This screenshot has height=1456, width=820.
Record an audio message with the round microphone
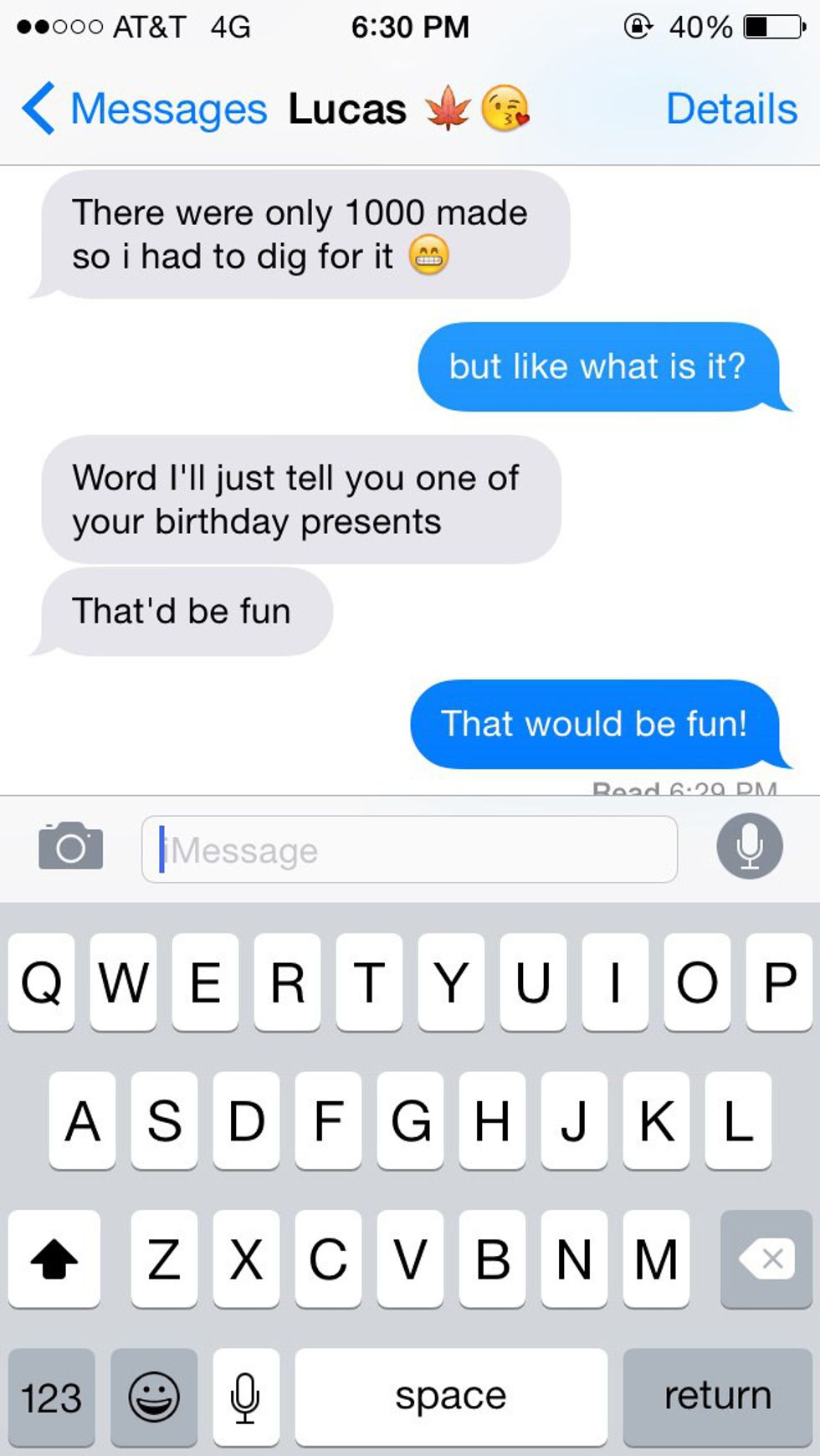coord(749,847)
